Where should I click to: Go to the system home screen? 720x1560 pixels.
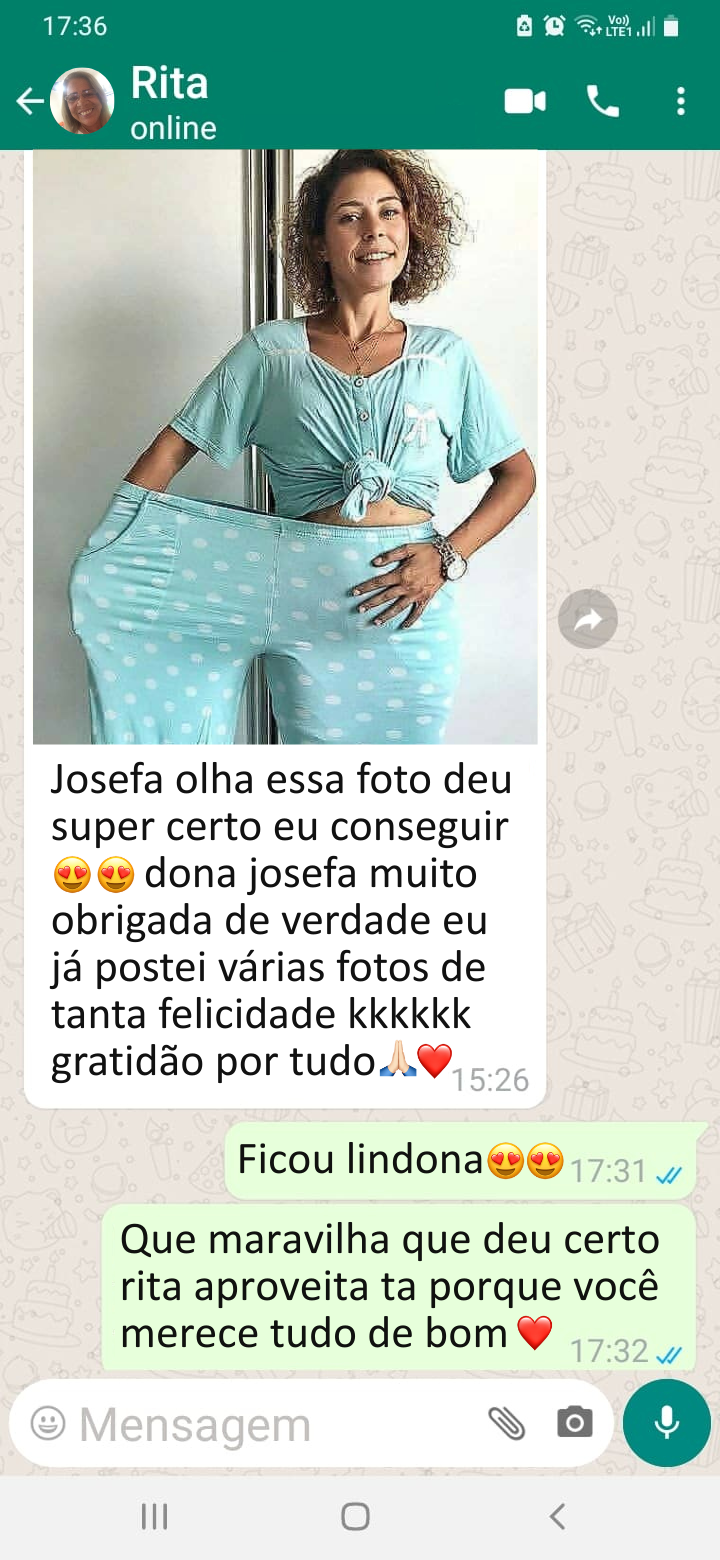point(355,1517)
